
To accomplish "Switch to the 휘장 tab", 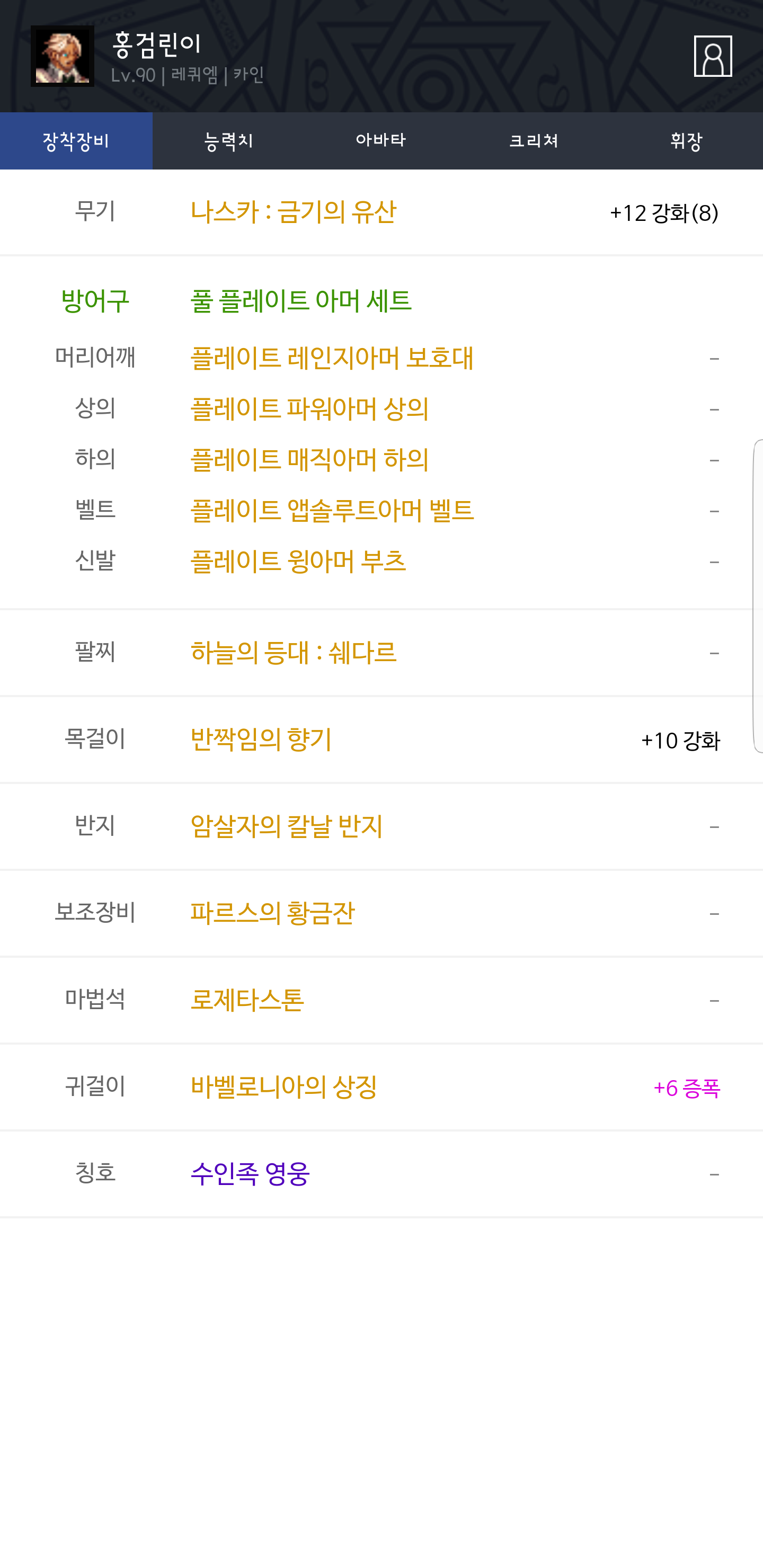I will 686,140.
